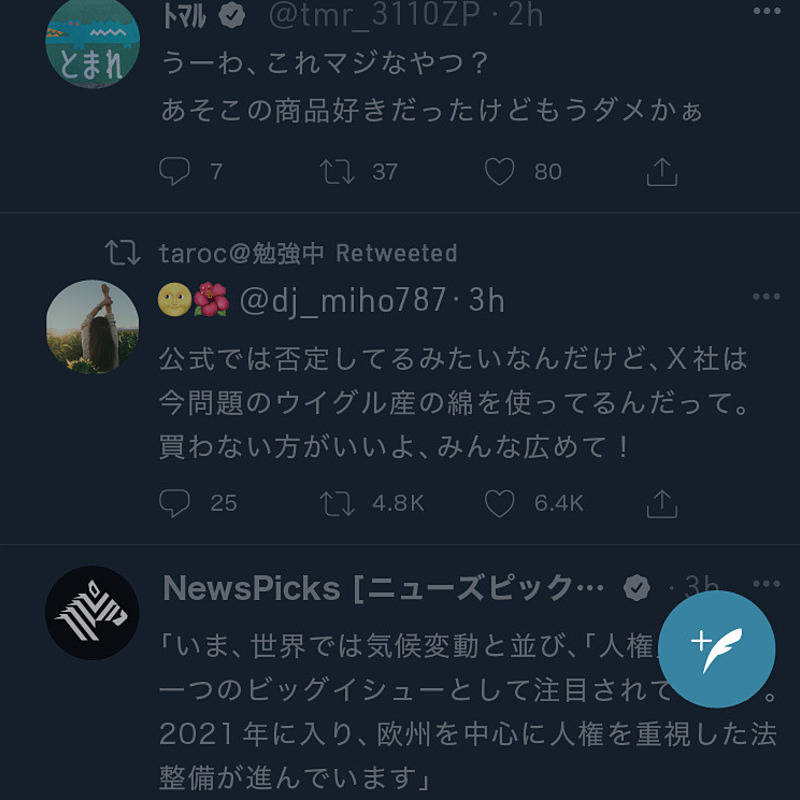Screen dimensions: 800x800
Task: Reply to the @tmr_3110ZP tweet
Action: [x=175, y=172]
